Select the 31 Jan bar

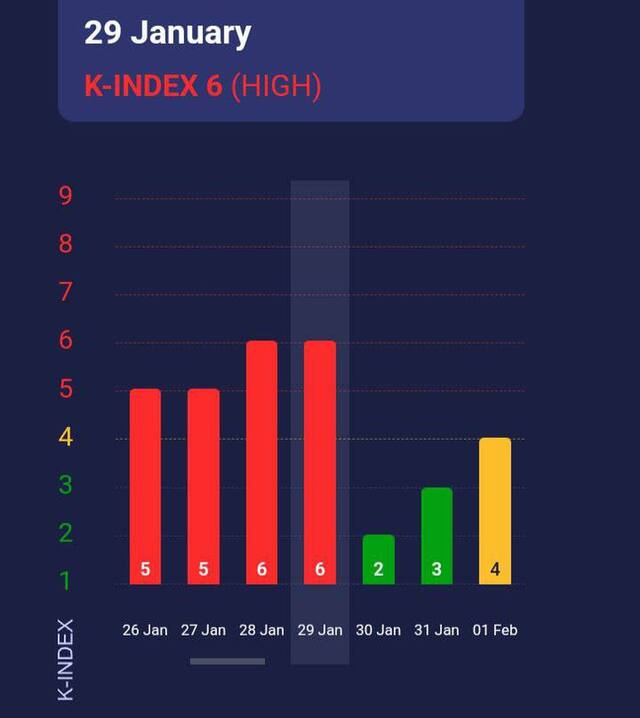pyautogui.click(x=437, y=535)
